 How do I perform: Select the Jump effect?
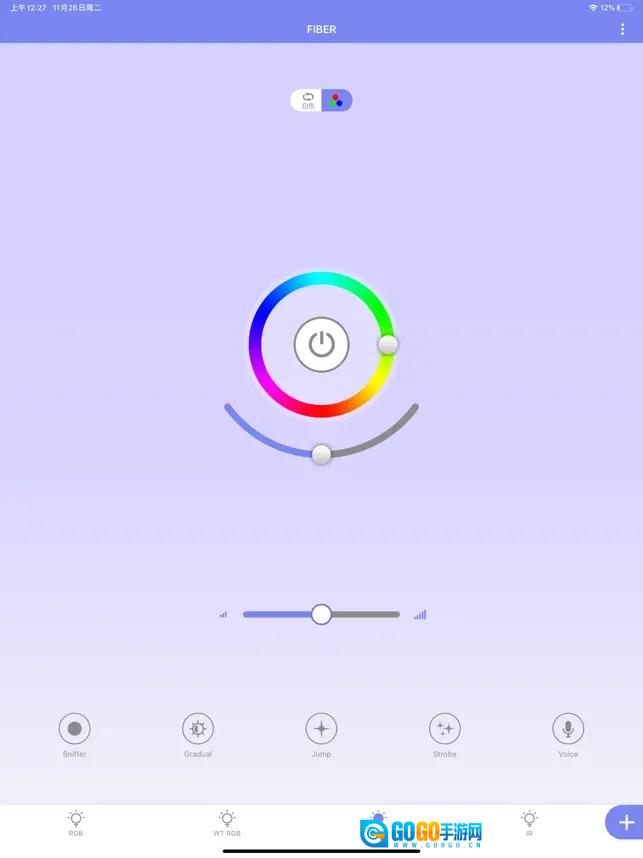coord(321,729)
